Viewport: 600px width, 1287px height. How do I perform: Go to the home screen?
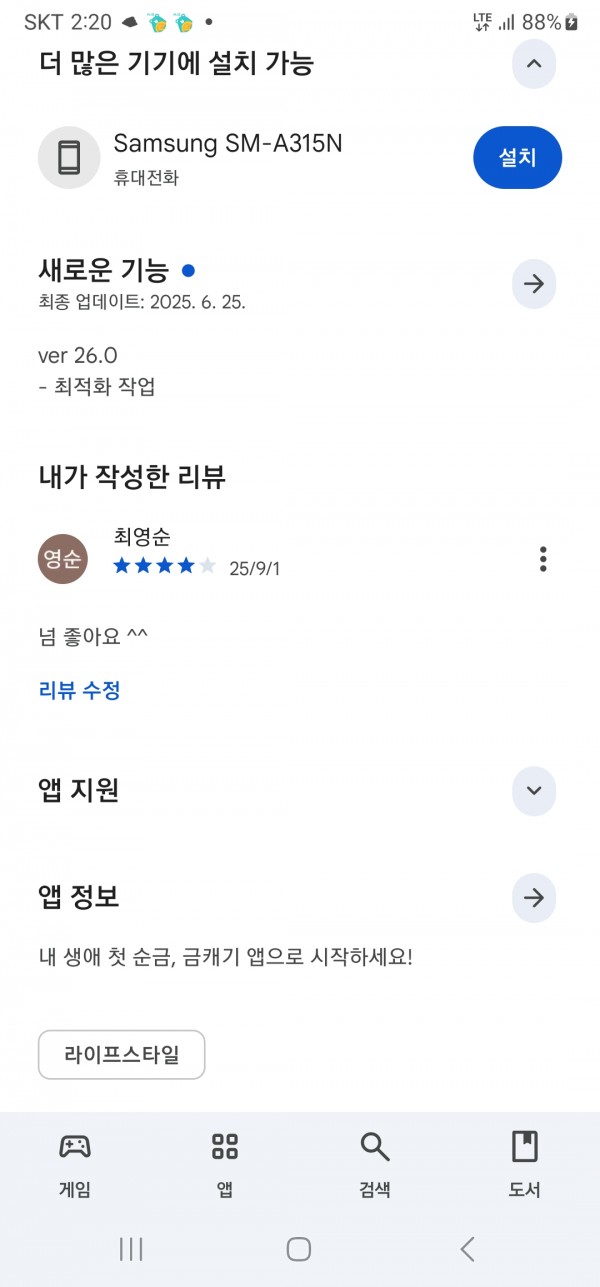[x=299, y=1248]
